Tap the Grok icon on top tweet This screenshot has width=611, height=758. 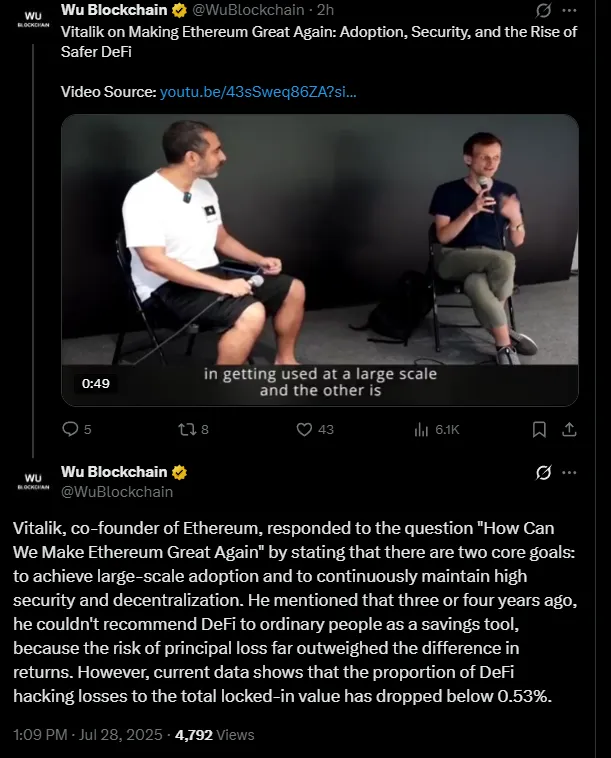[544, 10]
